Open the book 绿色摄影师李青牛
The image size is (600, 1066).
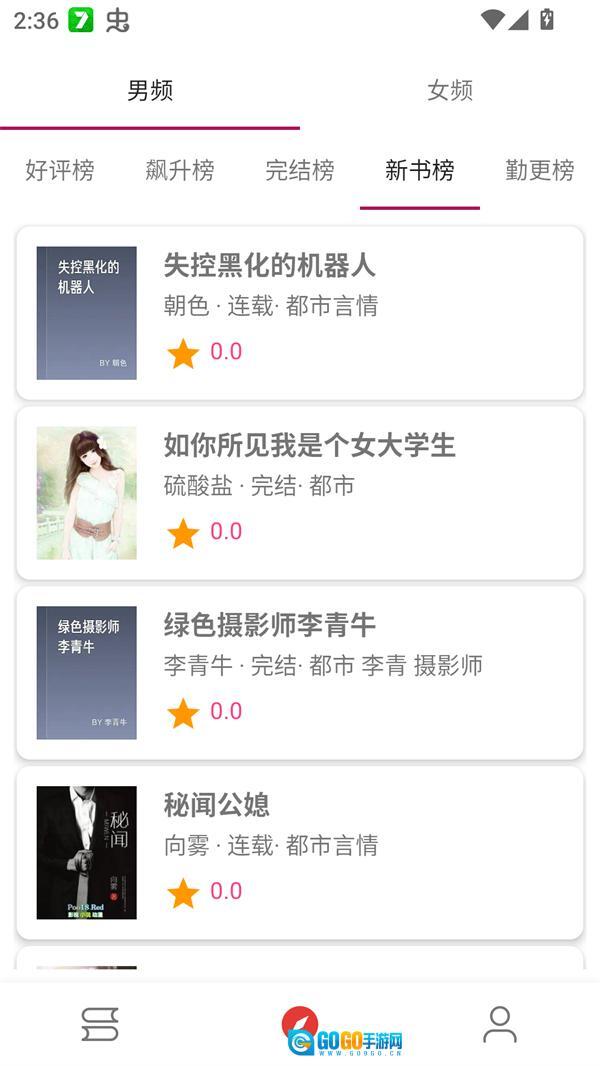[300, 673]
